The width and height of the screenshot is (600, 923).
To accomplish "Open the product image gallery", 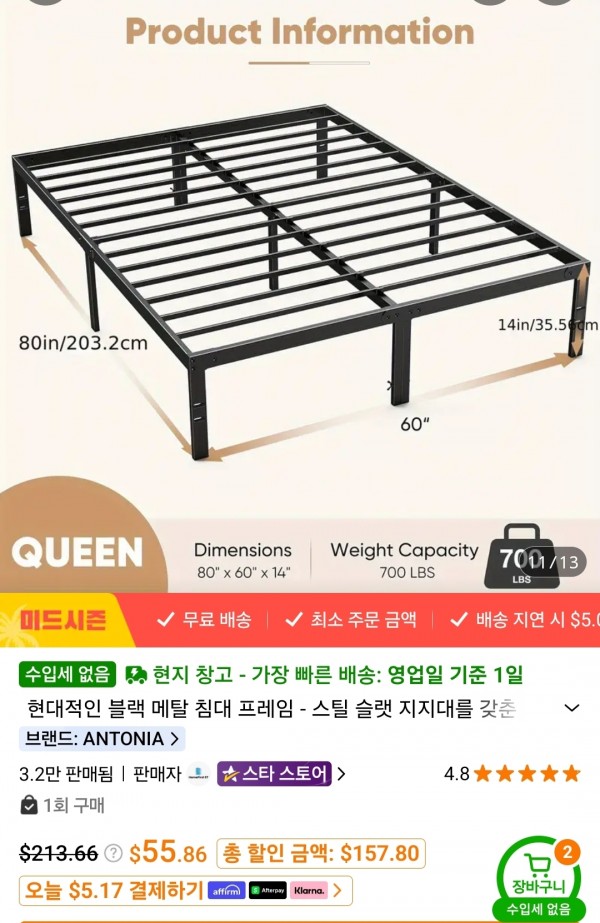I will pos(300,300).
